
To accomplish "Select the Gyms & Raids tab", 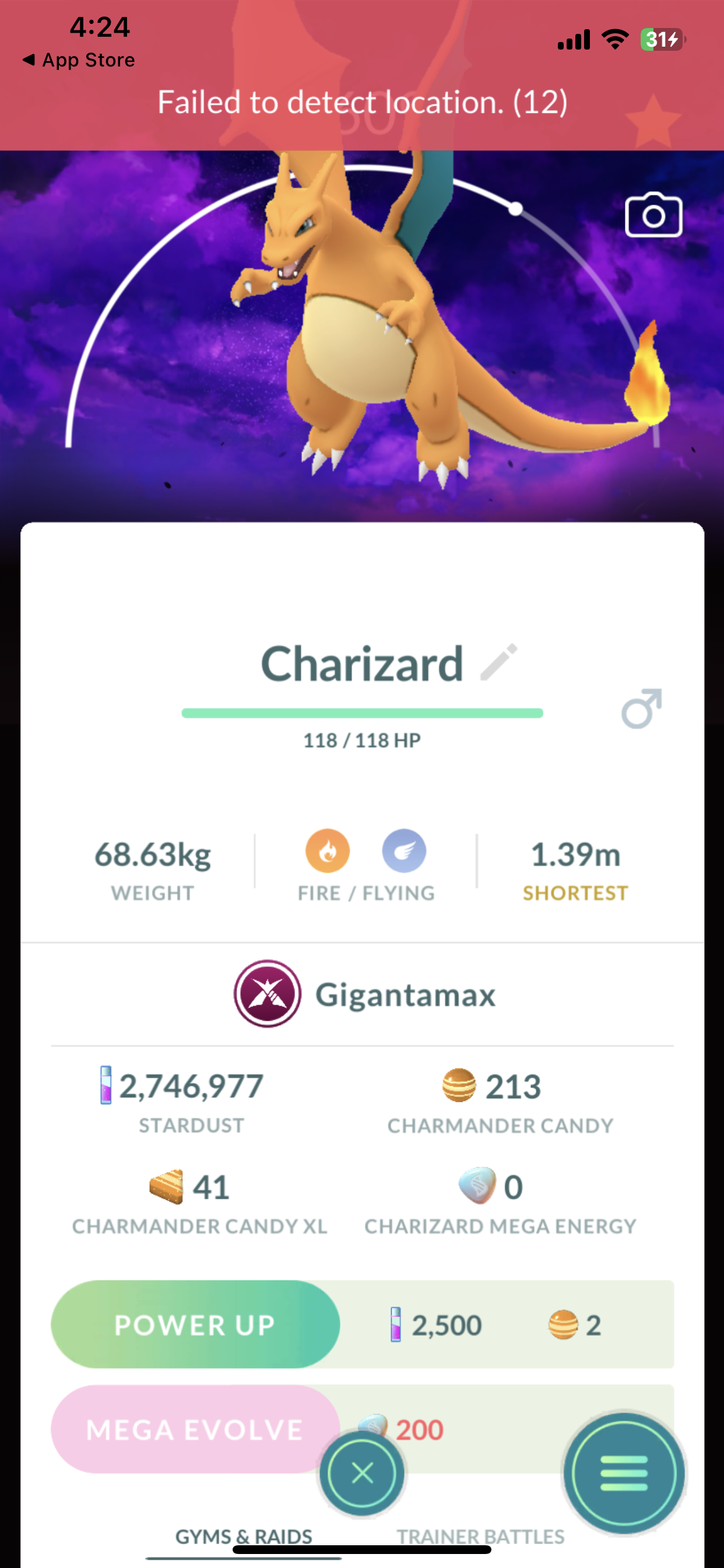I will 243,1536.
